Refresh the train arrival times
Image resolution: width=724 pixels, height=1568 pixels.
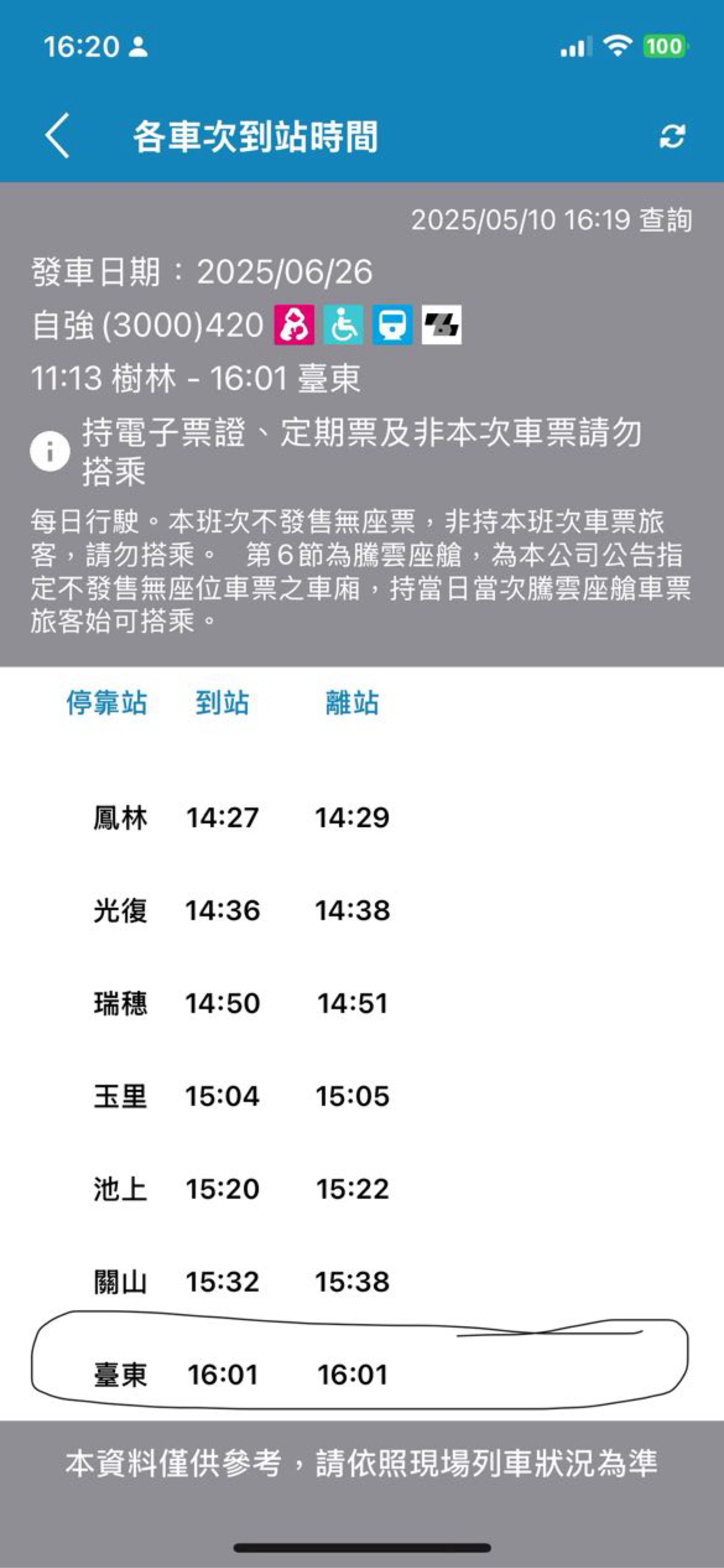(x=672, y=136)
